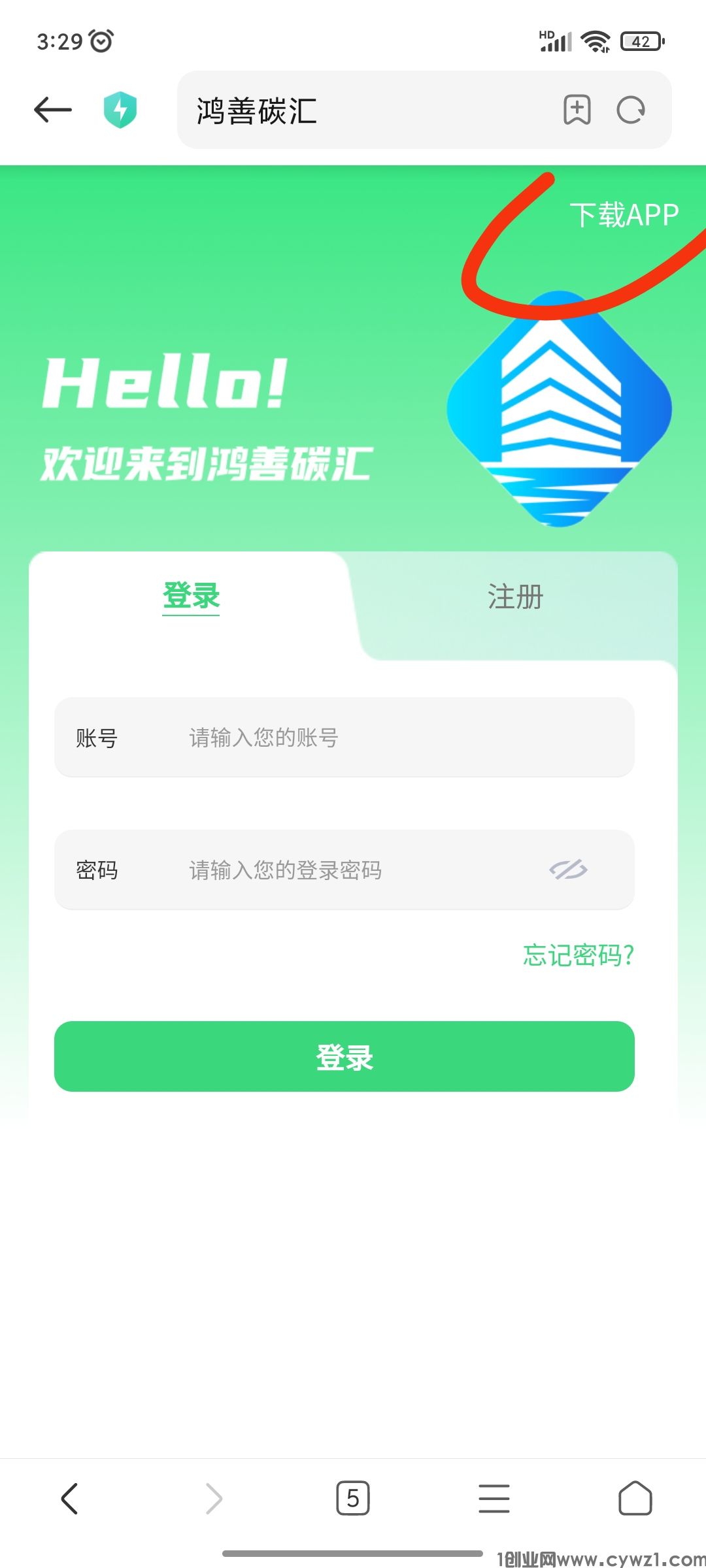Tap the green 登录 button

(x=345, y=1056)
